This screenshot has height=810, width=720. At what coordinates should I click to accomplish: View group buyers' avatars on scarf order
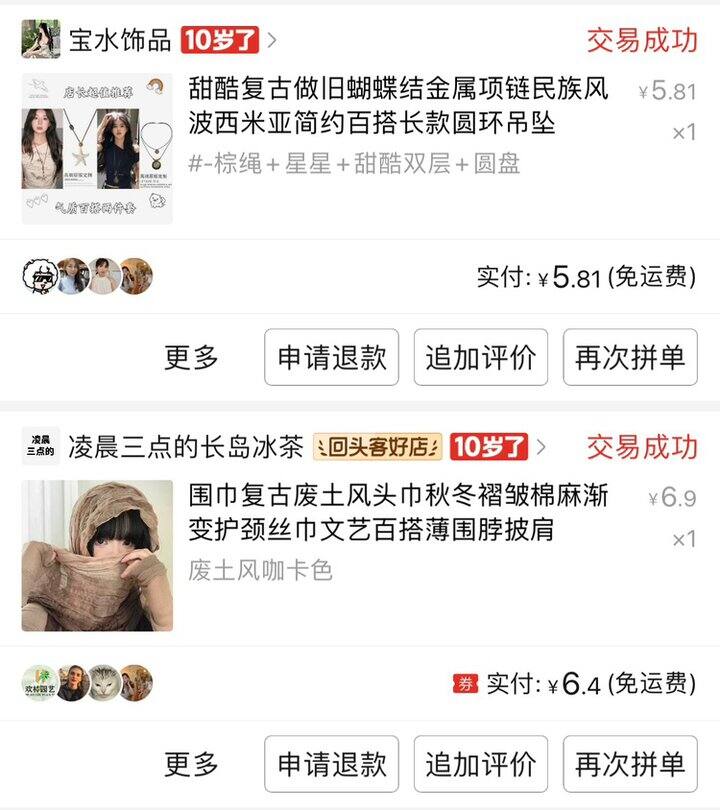[87, 683]
